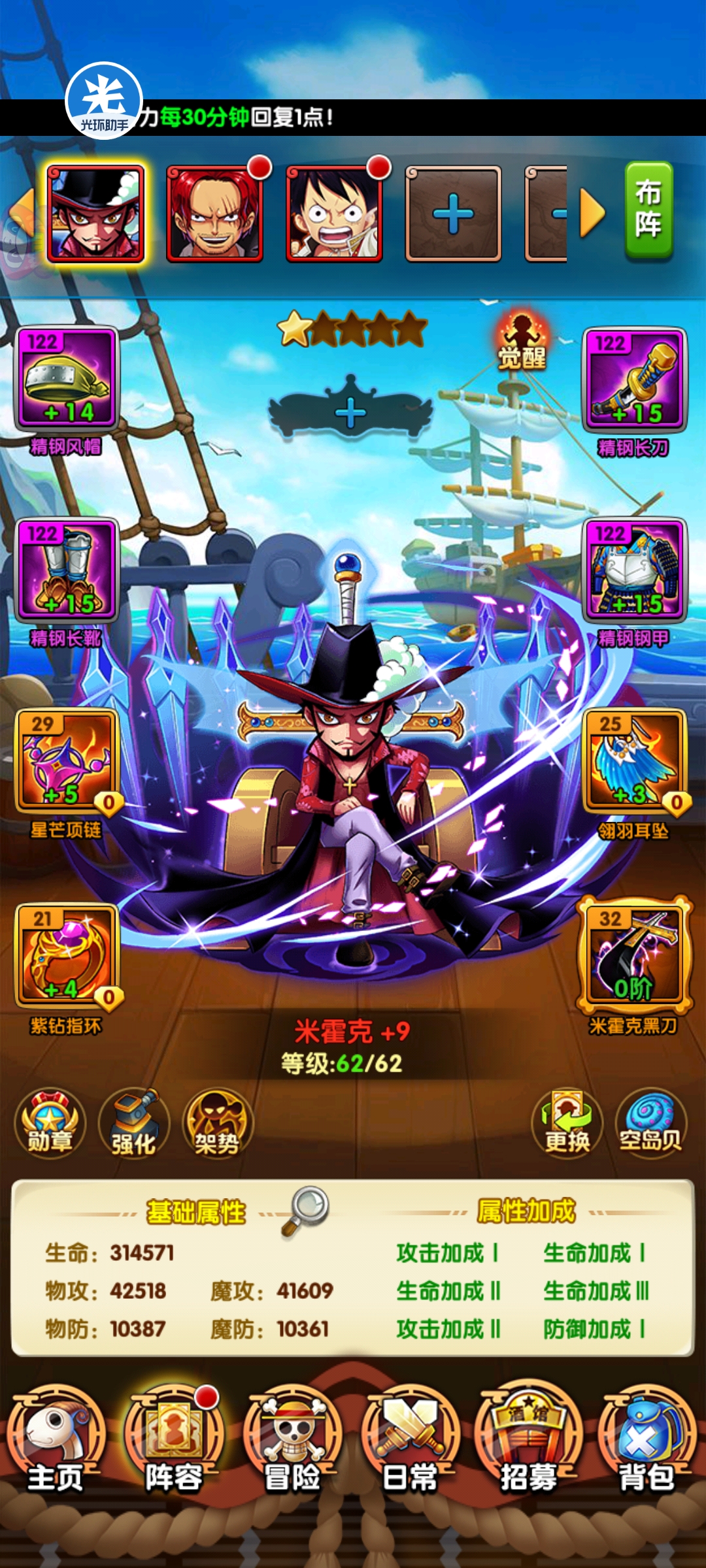The height and width of the screenshot is (1568, 706).
Task: Add a hero to the empty plus slot
Action: point(453,214)
